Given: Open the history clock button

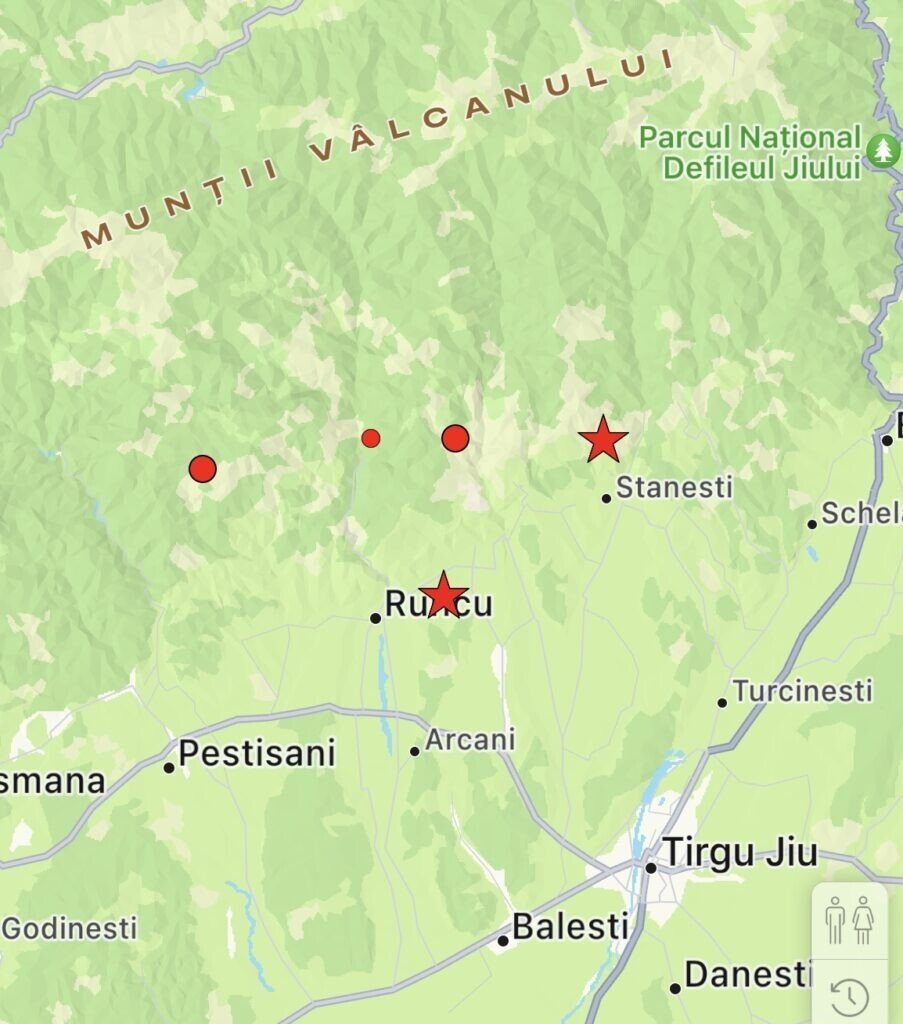Looking at the screenshot, I should point(849,995).
